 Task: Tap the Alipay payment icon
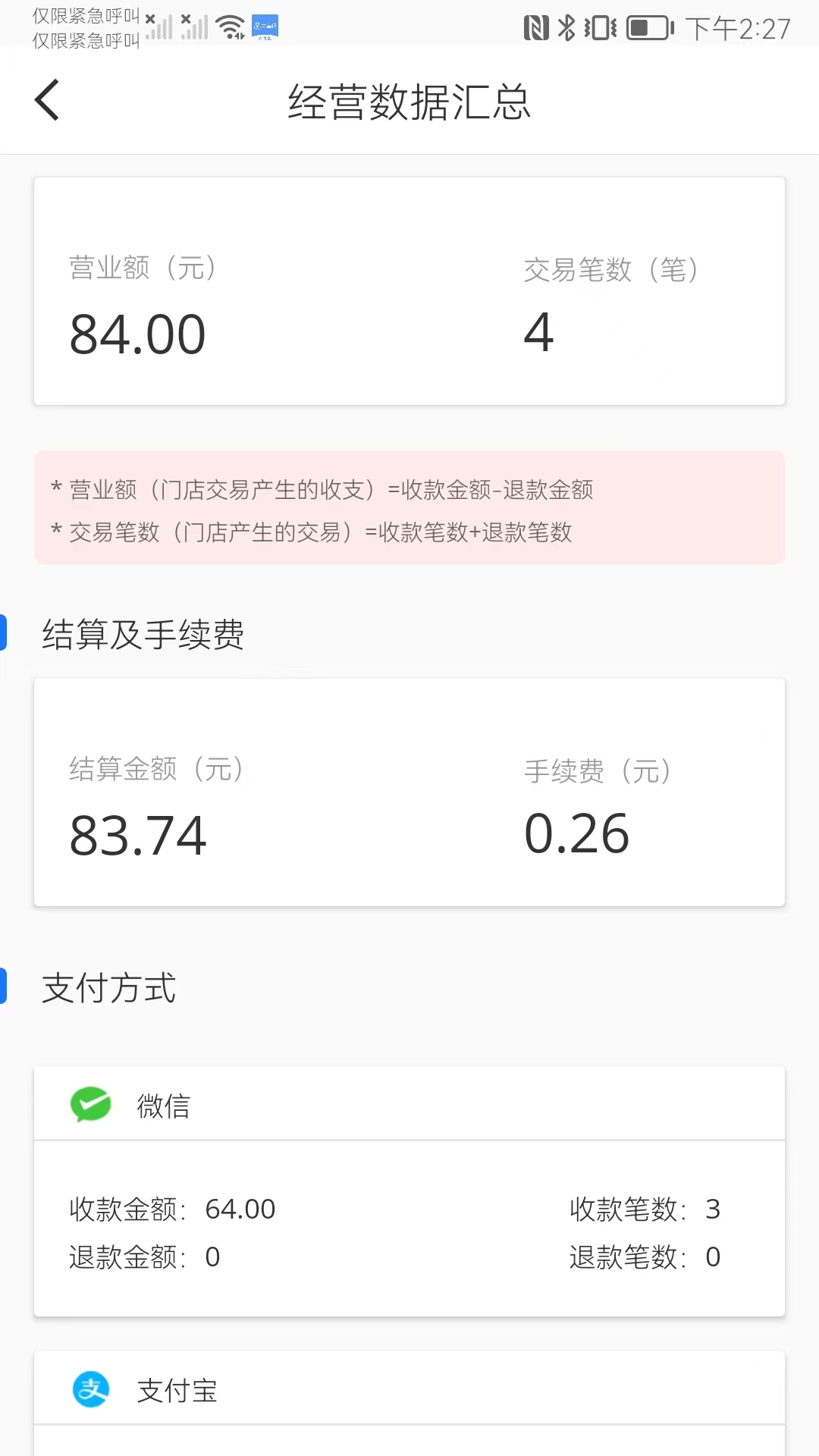[x=89, y=1390]
